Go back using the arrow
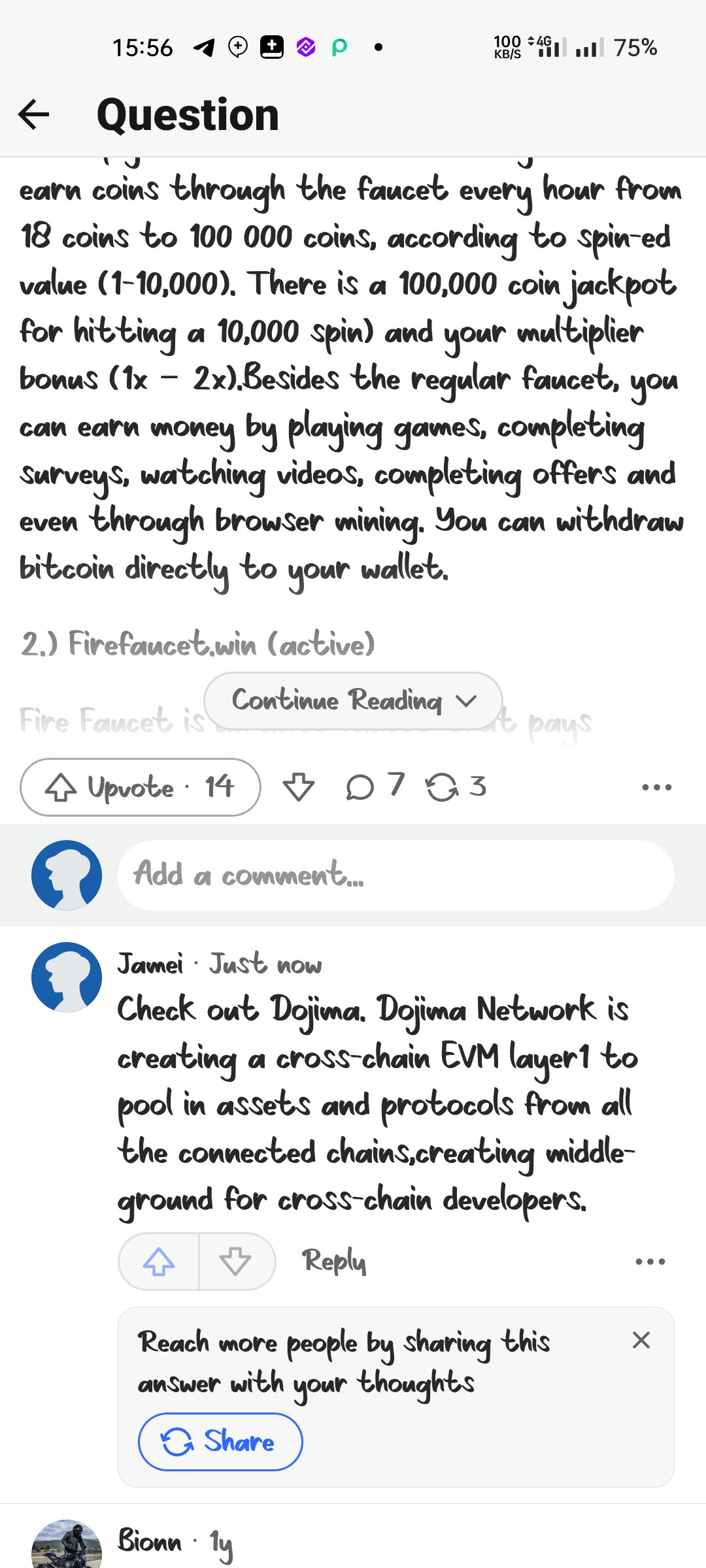Viewport: 706px width, 1568px height. pyautogui.click(x=34, y=115)
